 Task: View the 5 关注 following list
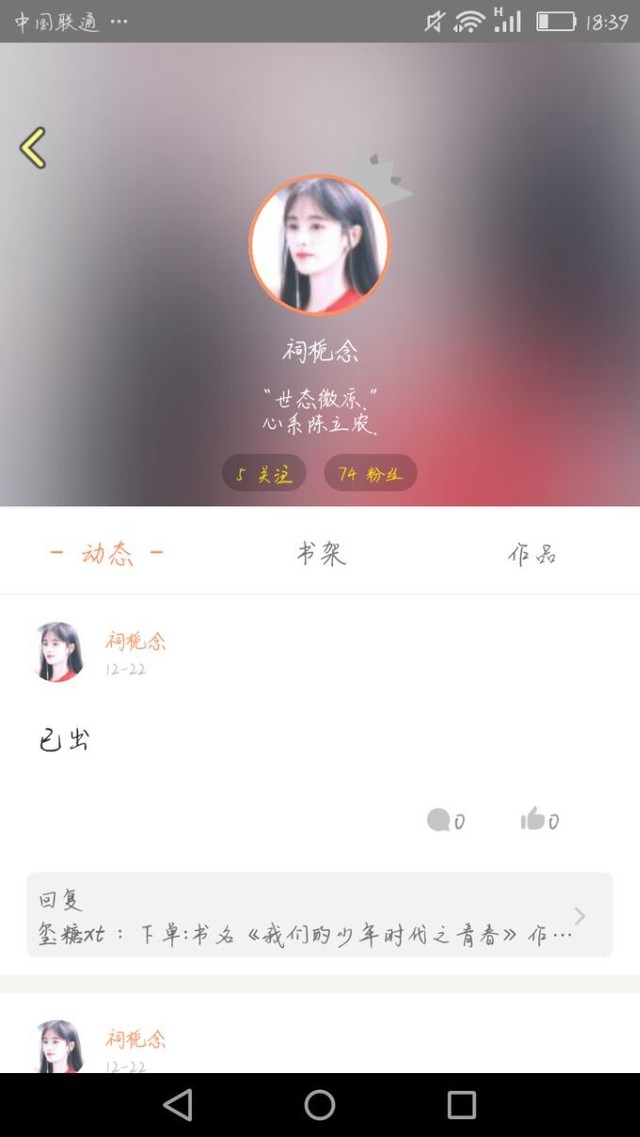[x=264, y=474]
